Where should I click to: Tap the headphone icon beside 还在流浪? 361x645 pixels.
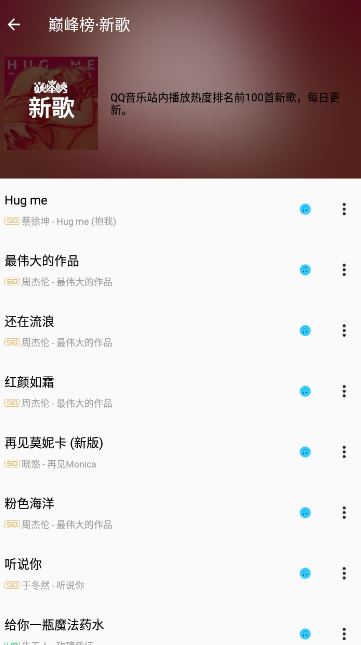tap(305, 331)
